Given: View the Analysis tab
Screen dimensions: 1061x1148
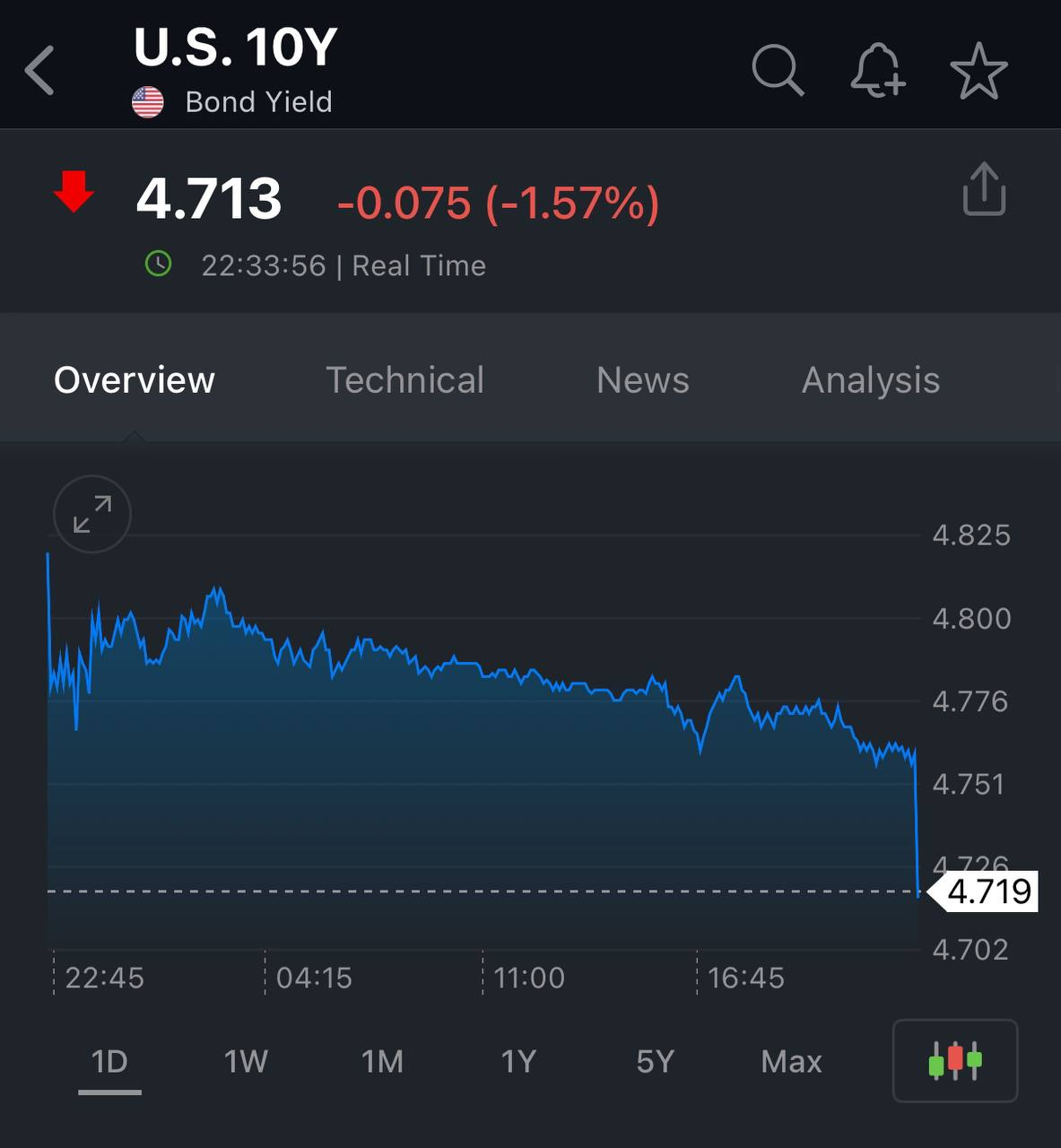Looking at the screenshot, I should click(x=870, y=379).
